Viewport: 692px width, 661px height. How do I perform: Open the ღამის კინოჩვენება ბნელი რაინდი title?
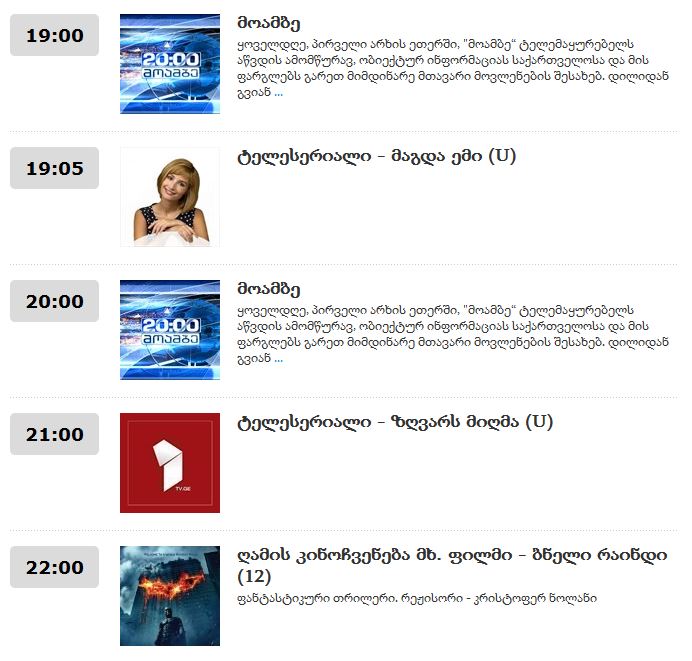(452, 556)
